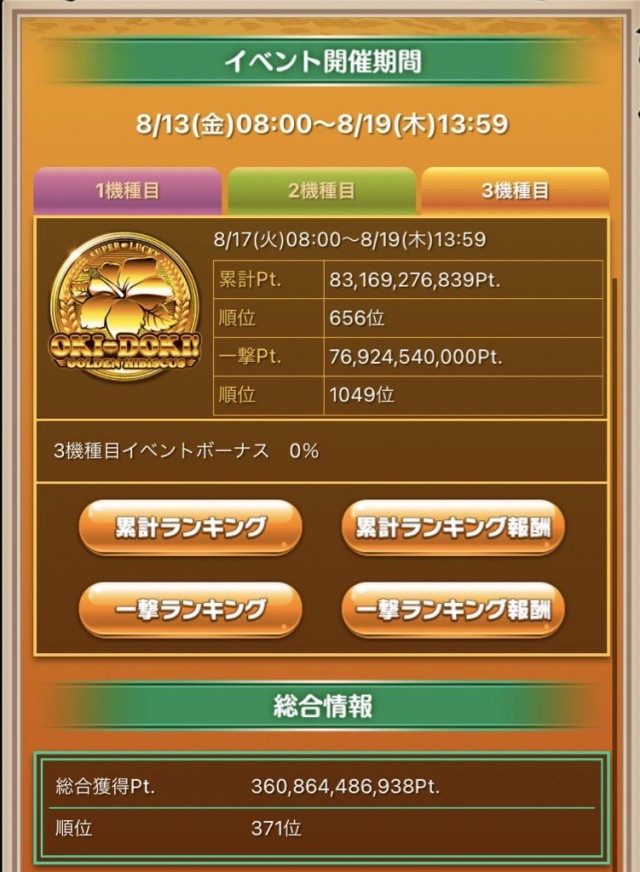This screenshot has height=872, width=640.
Task: View 一撃ランキング報酬 rewards
Action: pos(453,609)
